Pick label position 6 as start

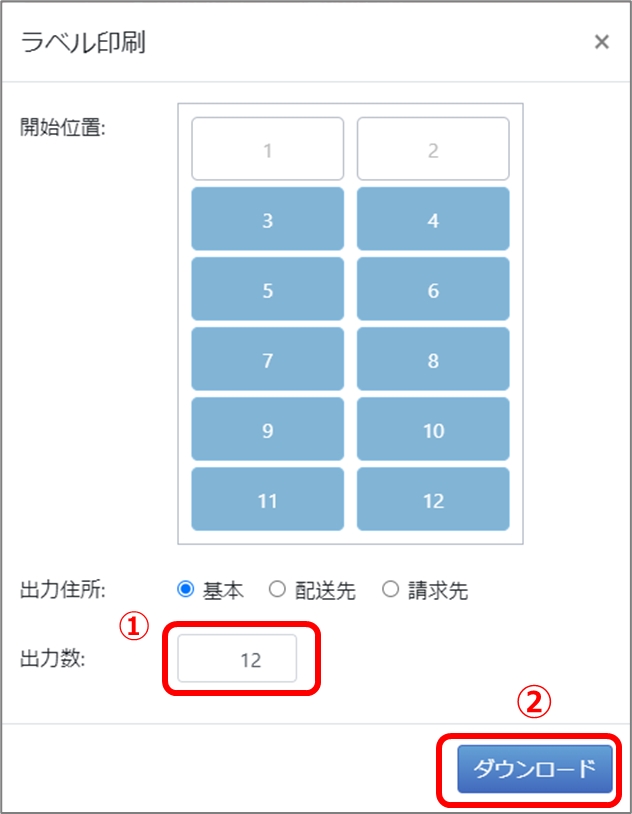(x=433, y=289)
